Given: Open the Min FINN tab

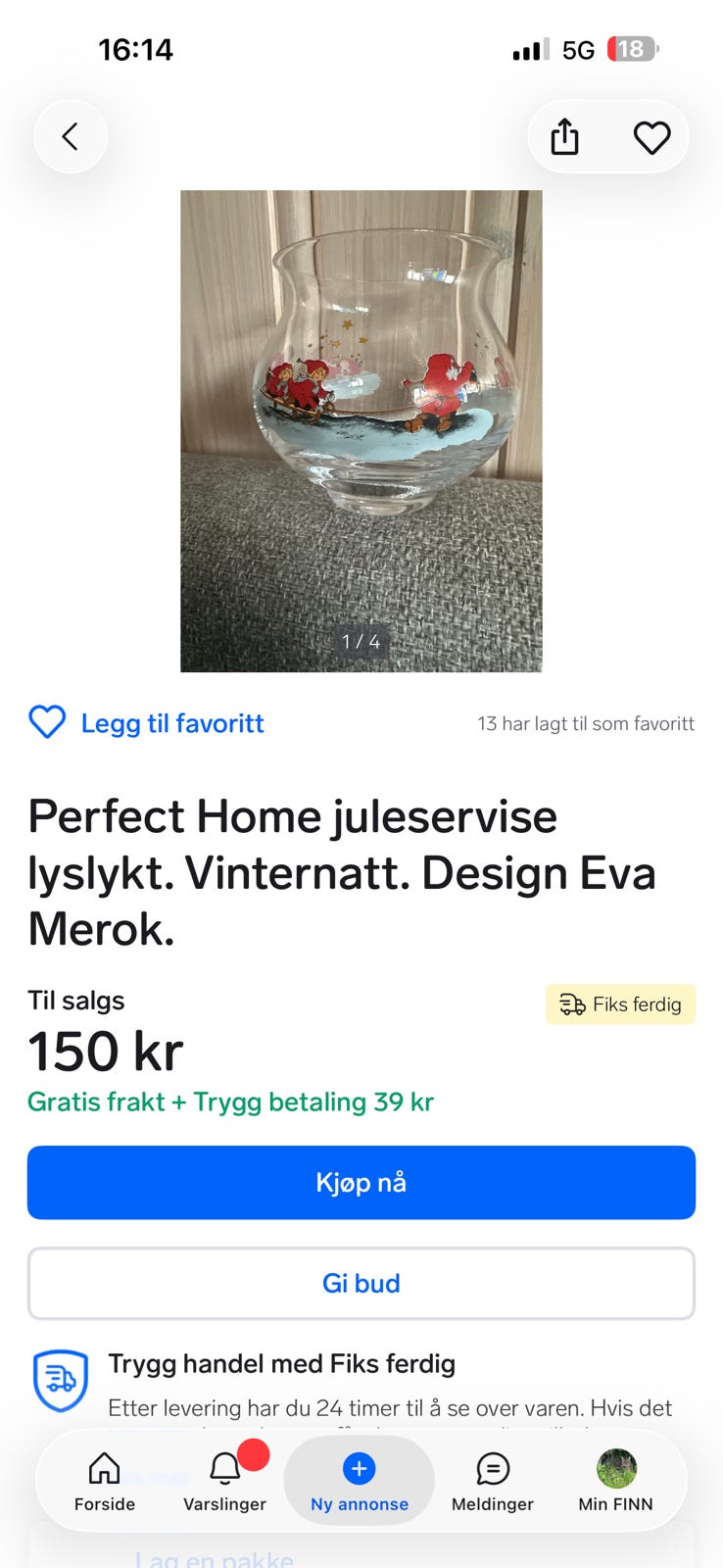Looking at the screenshot, I should coord(616,1482).
